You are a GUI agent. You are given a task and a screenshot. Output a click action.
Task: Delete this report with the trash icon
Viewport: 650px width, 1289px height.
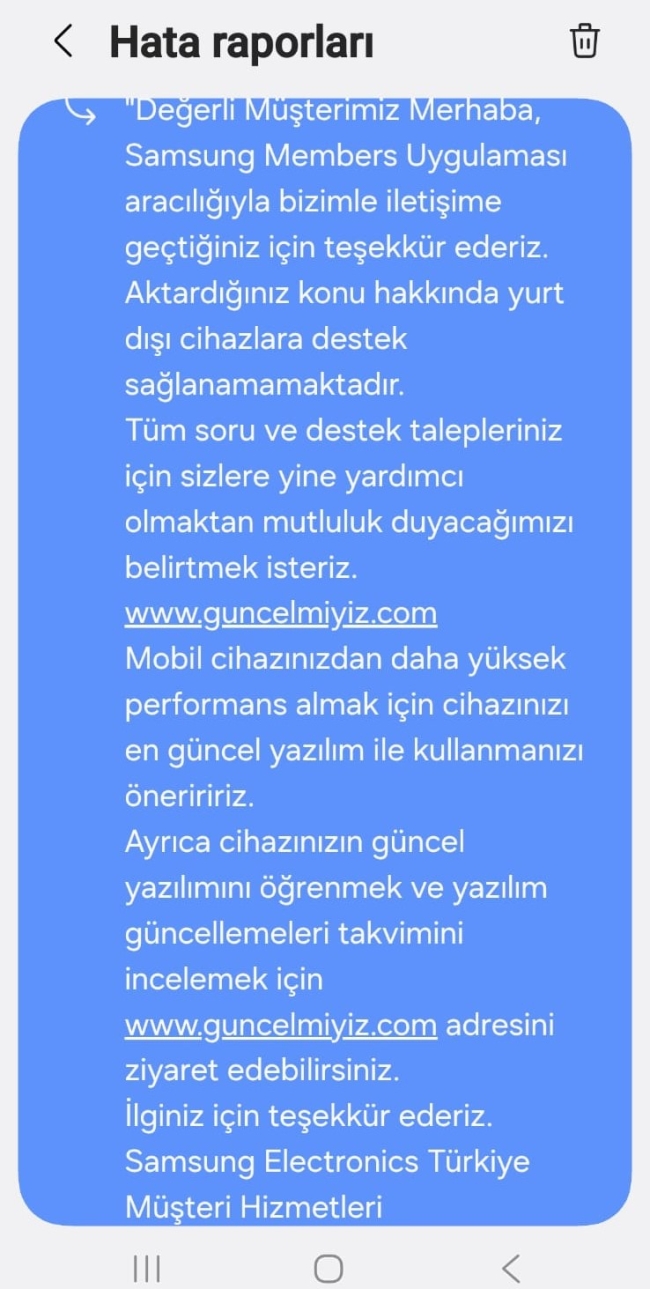click(x=585, y=41)
